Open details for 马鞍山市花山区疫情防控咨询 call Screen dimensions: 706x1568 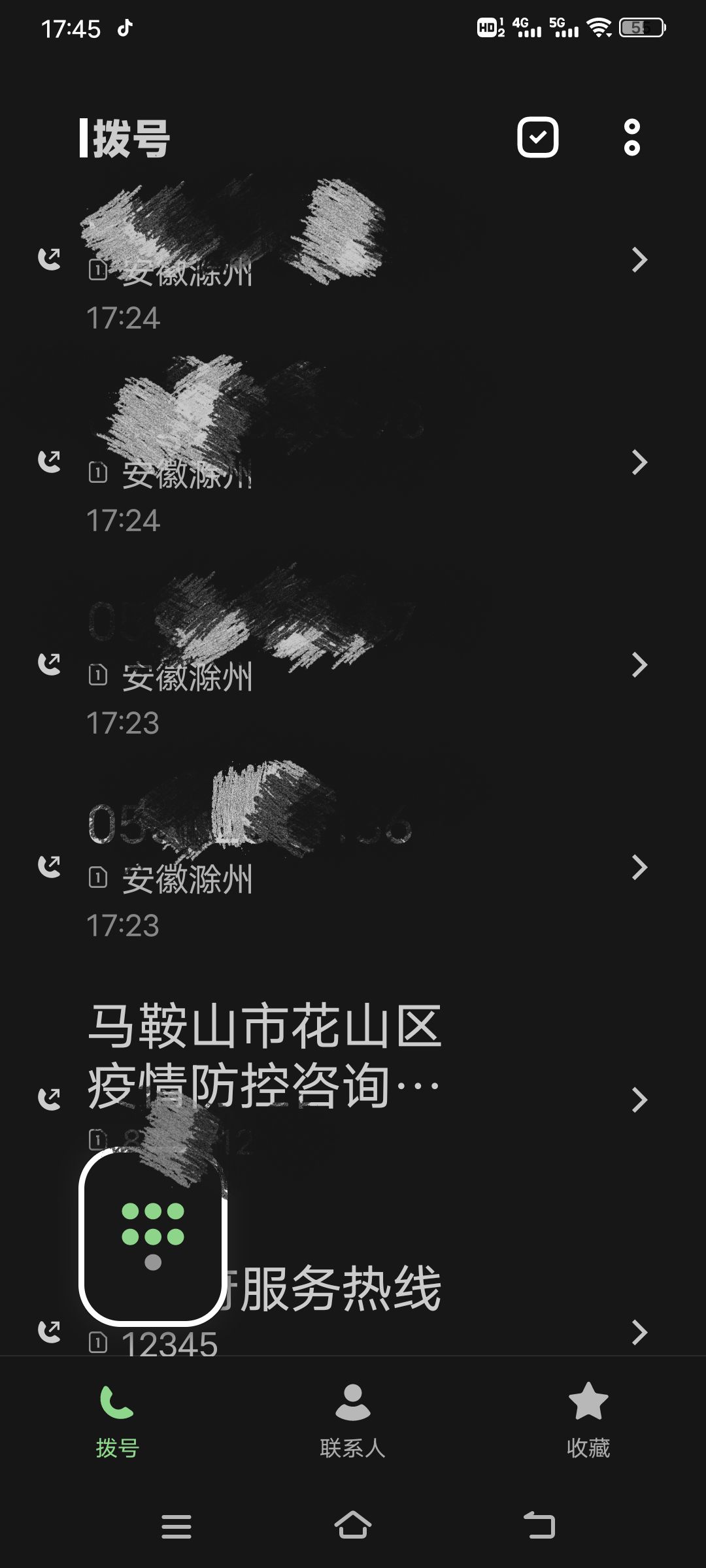click(x=639, y=1100)
